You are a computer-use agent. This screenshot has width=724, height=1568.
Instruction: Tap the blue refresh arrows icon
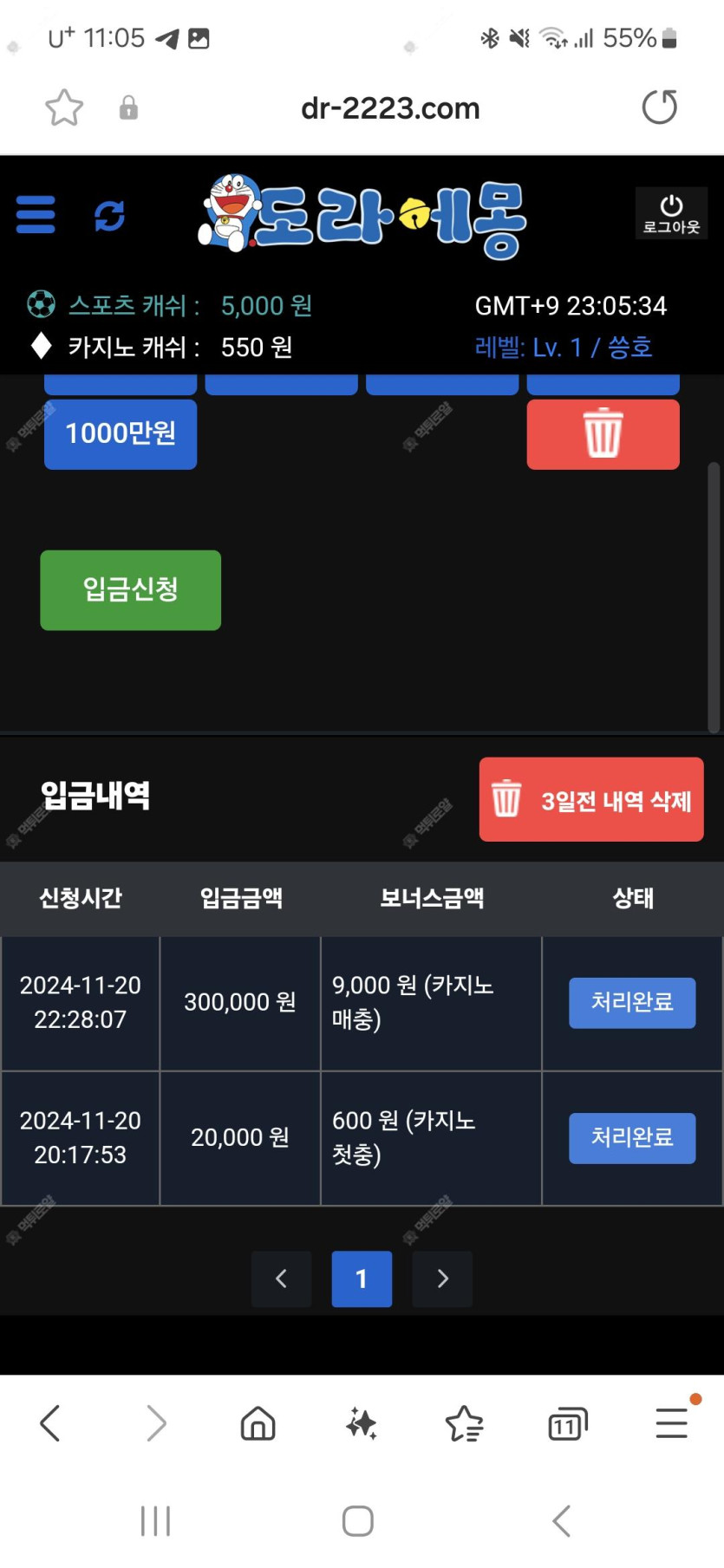pos(109,215)
